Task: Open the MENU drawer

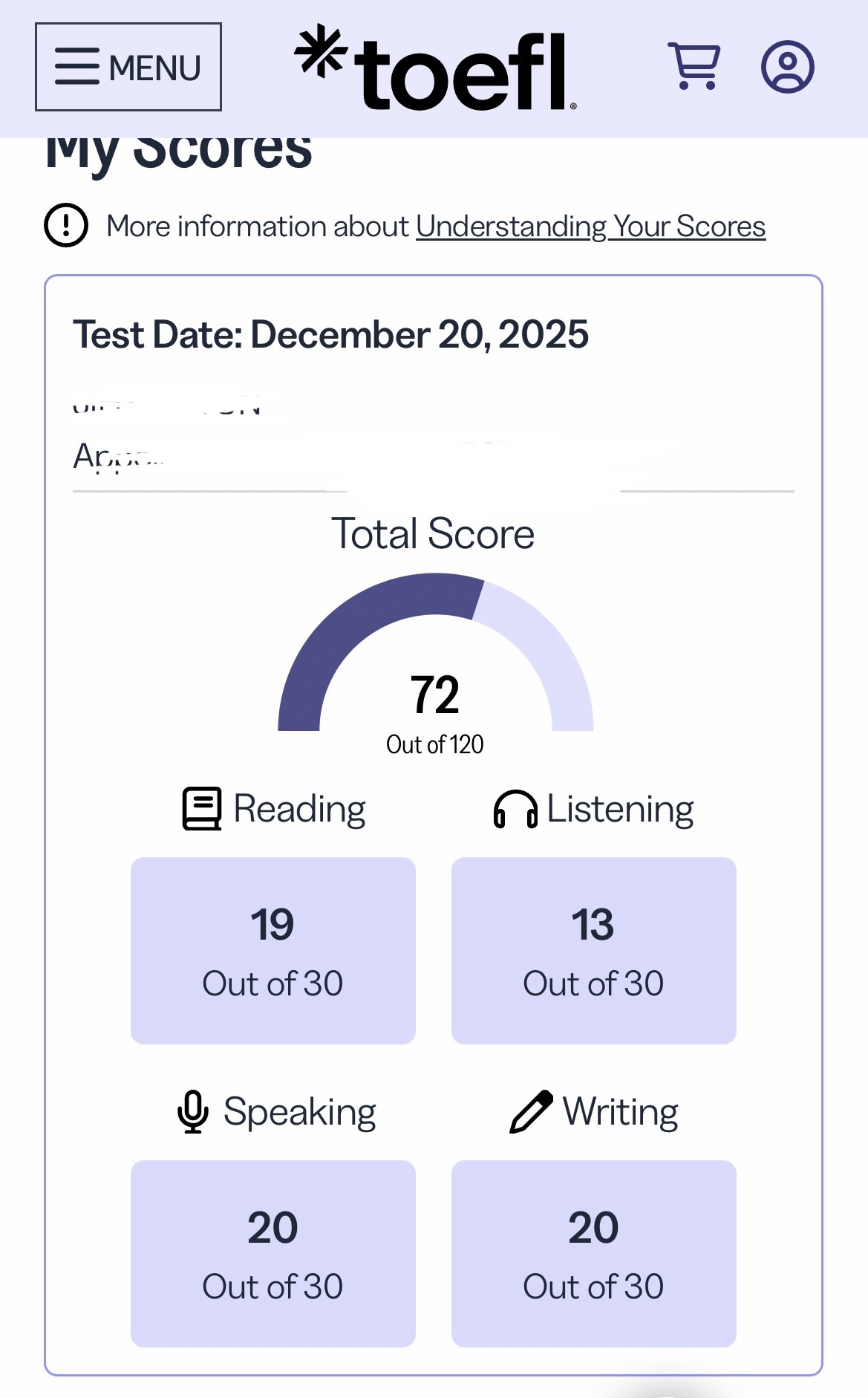Action: coord(128,67)
